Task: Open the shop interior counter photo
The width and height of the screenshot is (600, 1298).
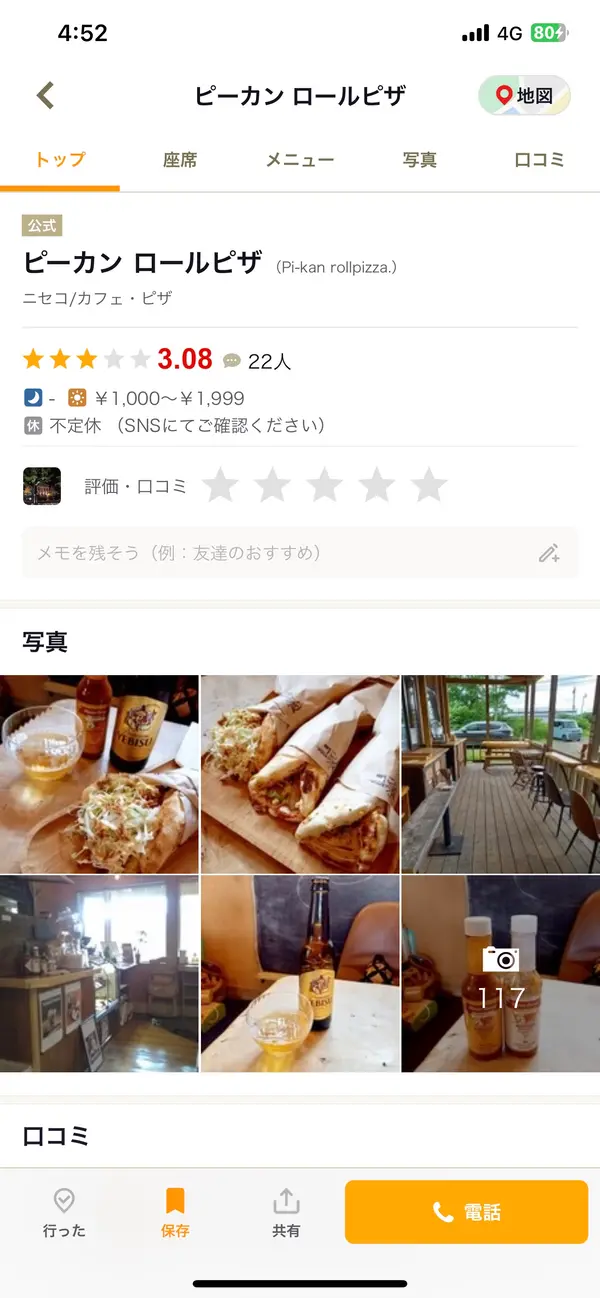Action: point(99,974)
